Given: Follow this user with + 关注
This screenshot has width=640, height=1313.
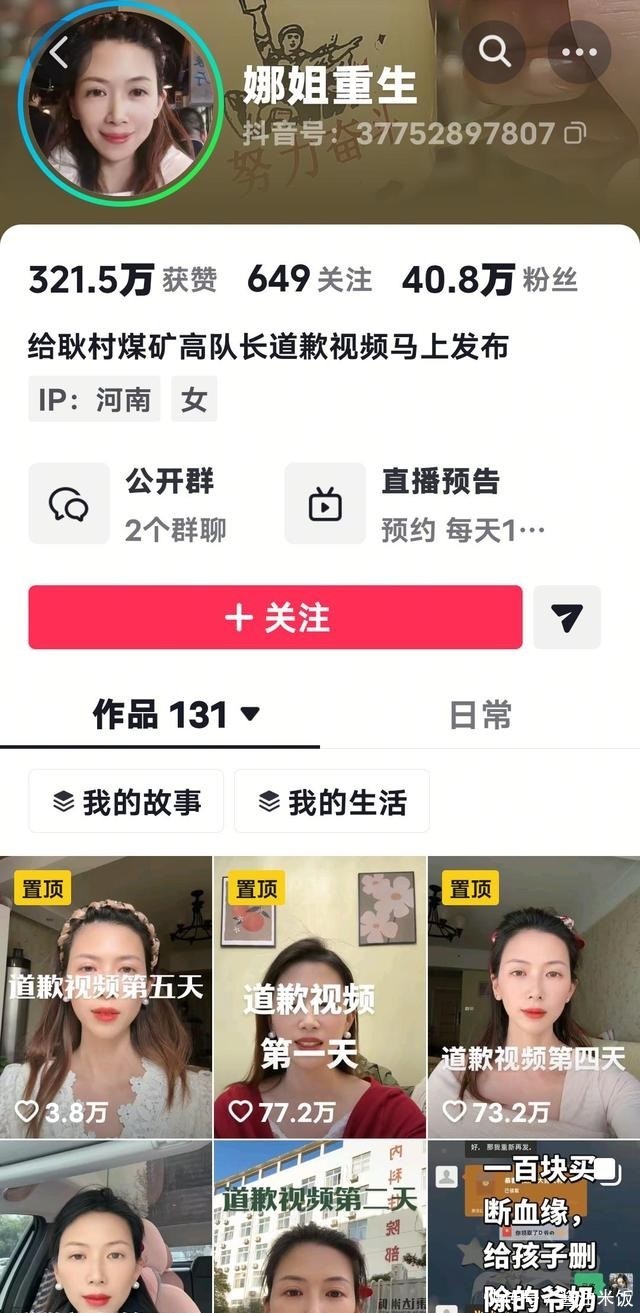Looking at the screenshot, I should 275,617.
